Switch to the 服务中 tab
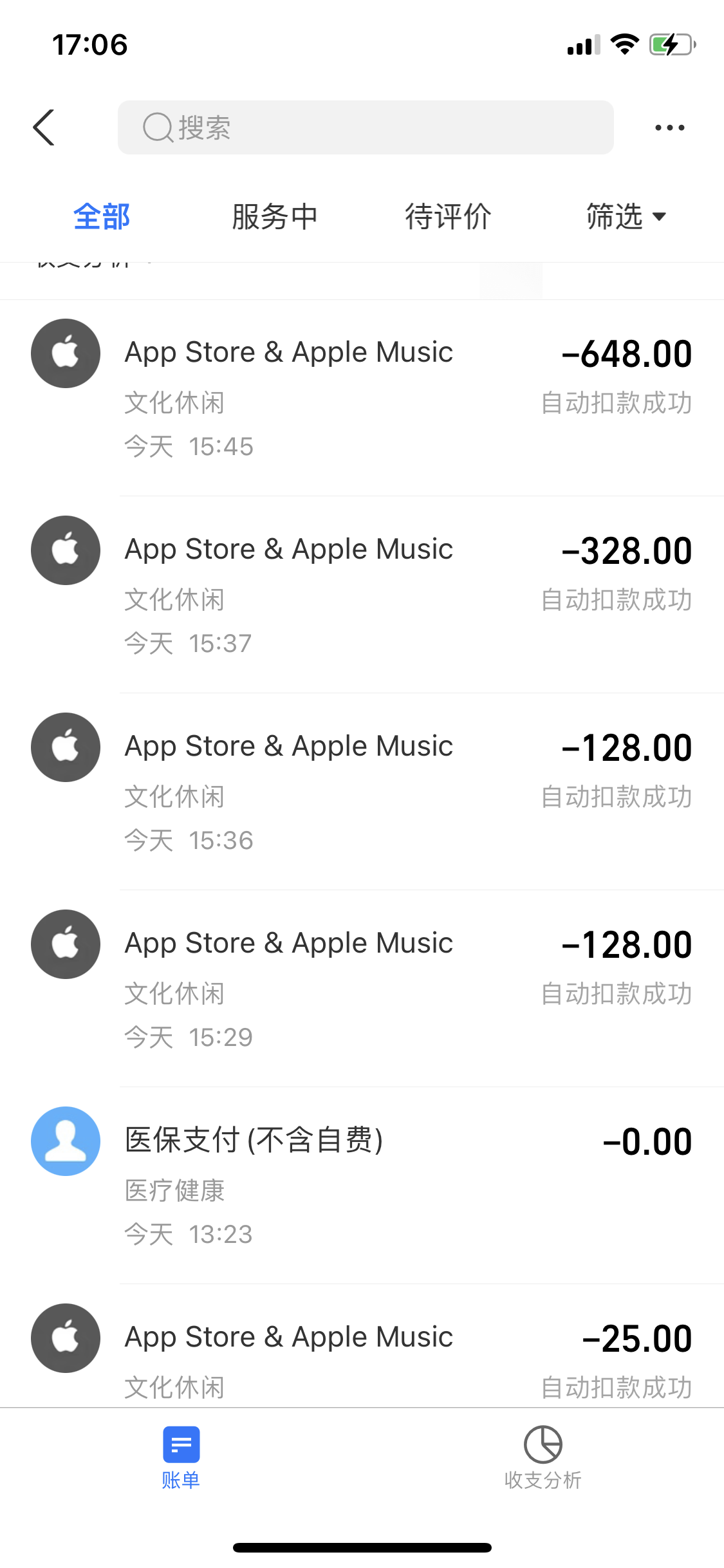Viewport: 724px width, 1568px height. 275,216
